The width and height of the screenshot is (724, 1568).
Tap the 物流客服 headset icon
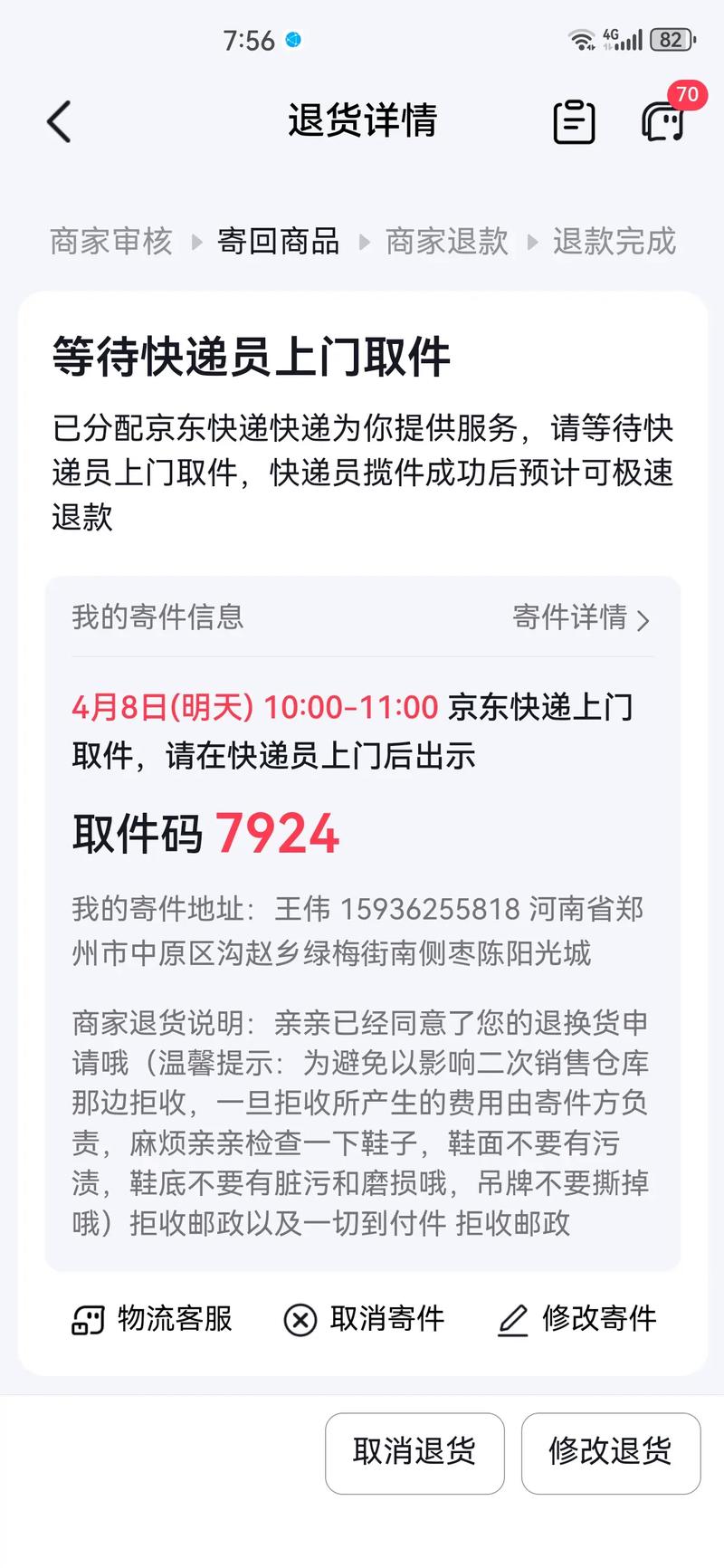click(x=87, y=1320)
